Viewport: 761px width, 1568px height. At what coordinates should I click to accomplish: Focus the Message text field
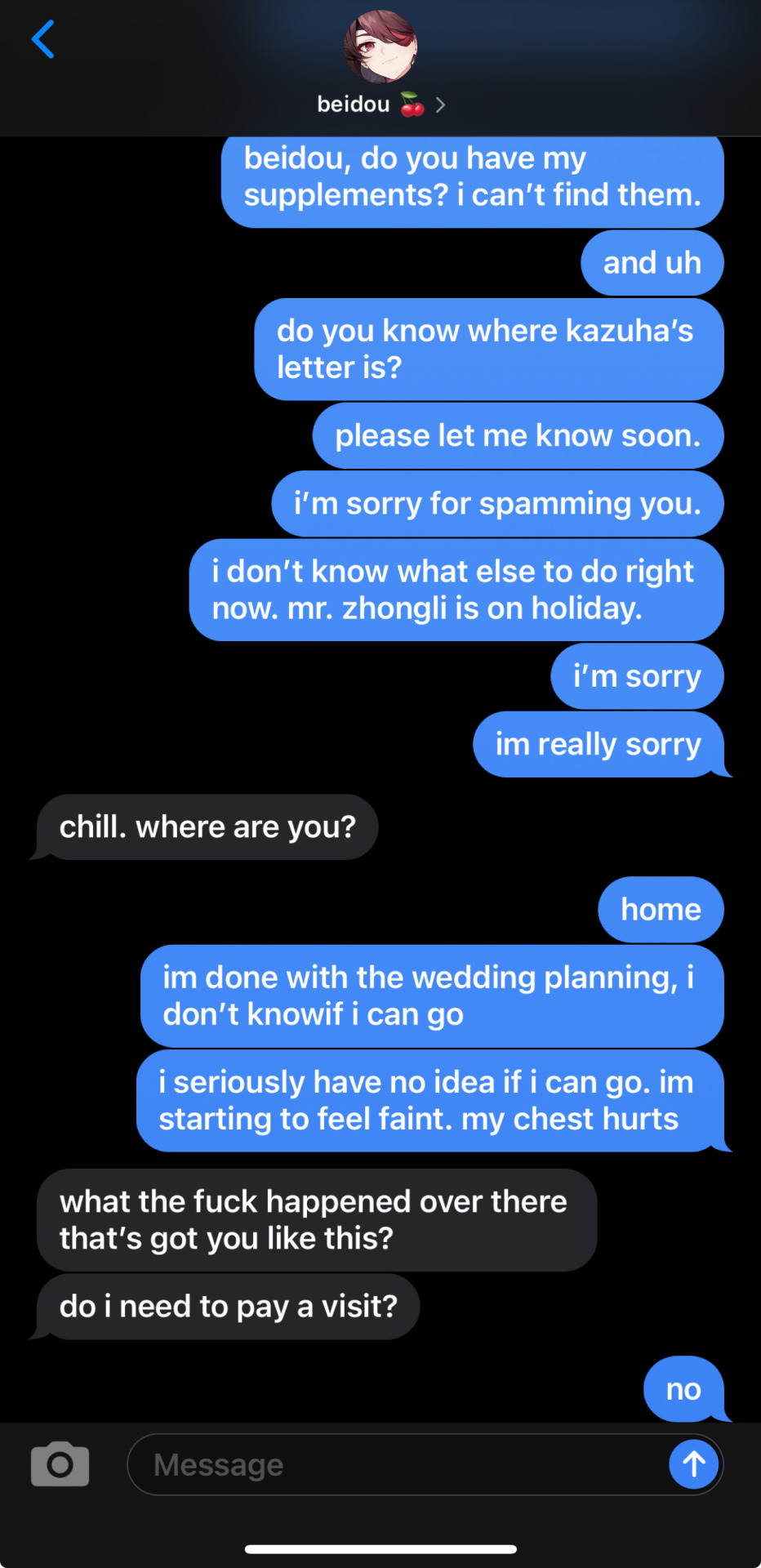click(392, 1464)
